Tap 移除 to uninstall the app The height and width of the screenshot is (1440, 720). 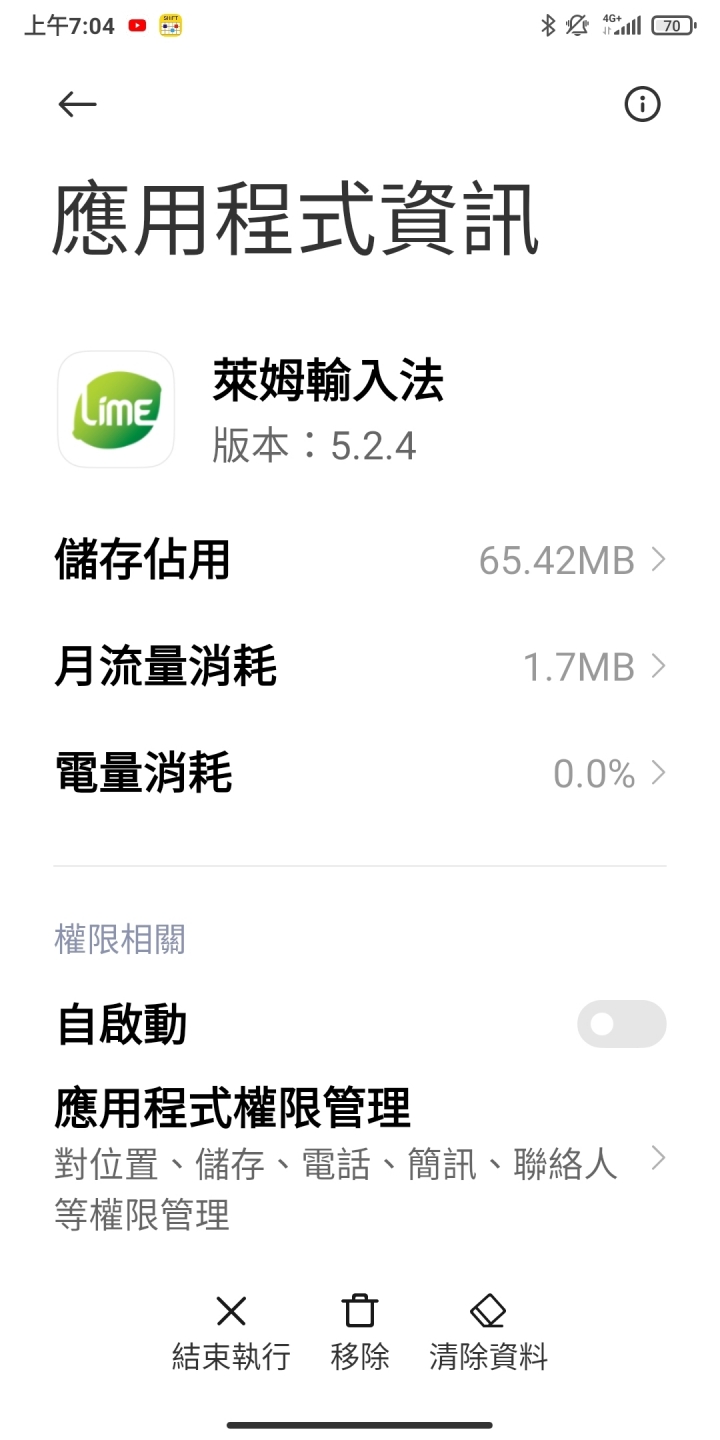[360, 1333]
